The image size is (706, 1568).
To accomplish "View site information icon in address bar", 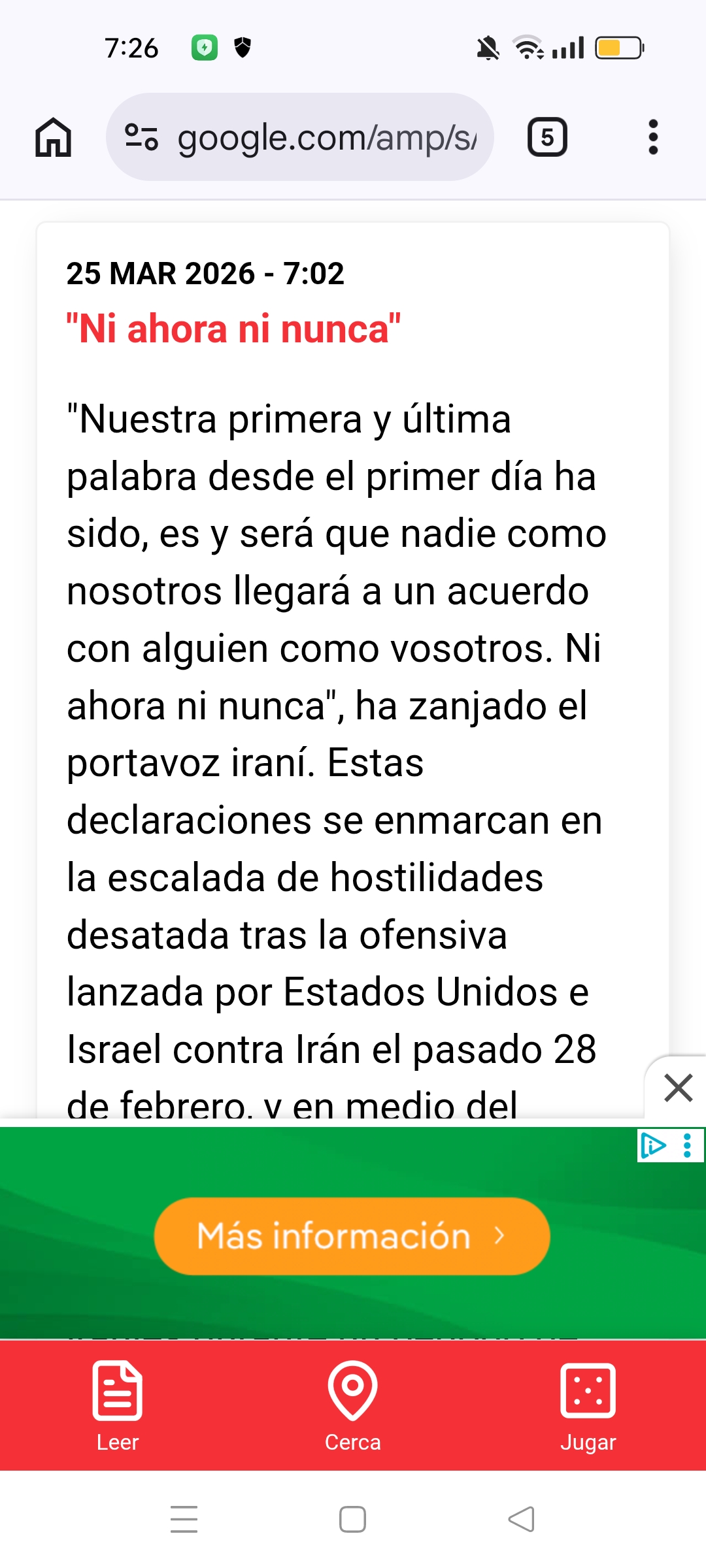I will click(x=141, y=137).
